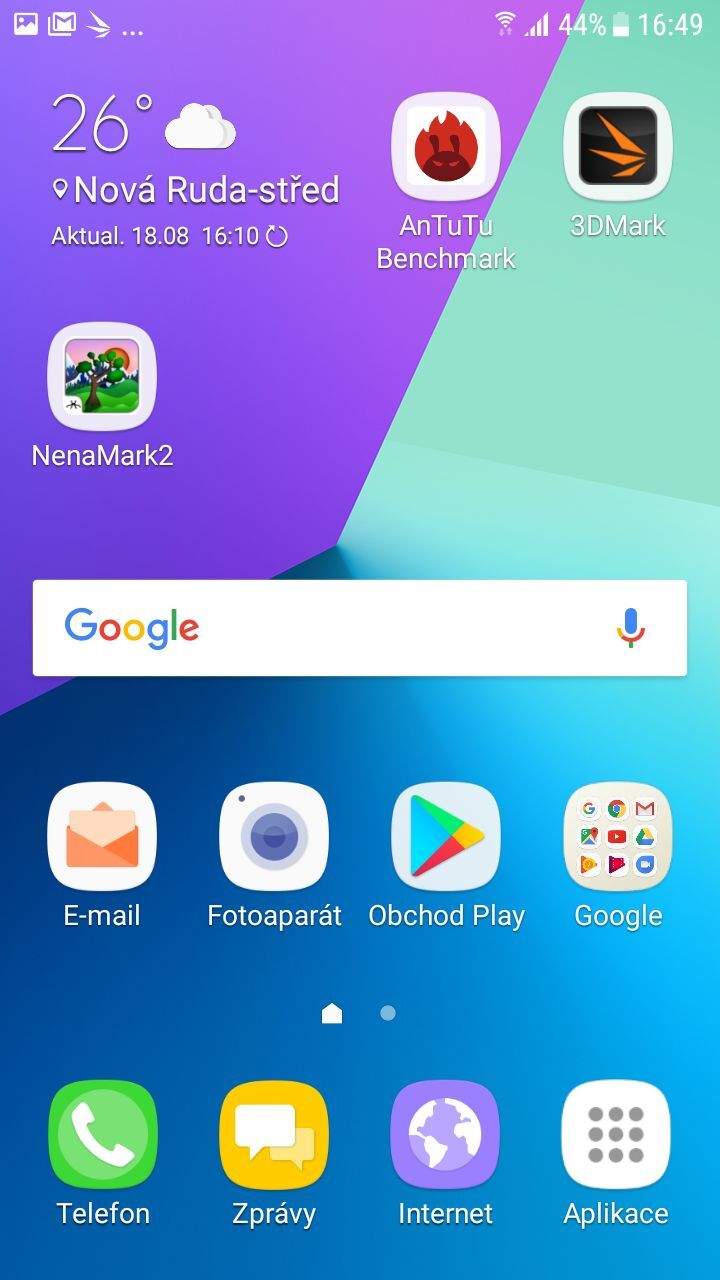Open the AnTuTu Benchmark app

[446, 147]
